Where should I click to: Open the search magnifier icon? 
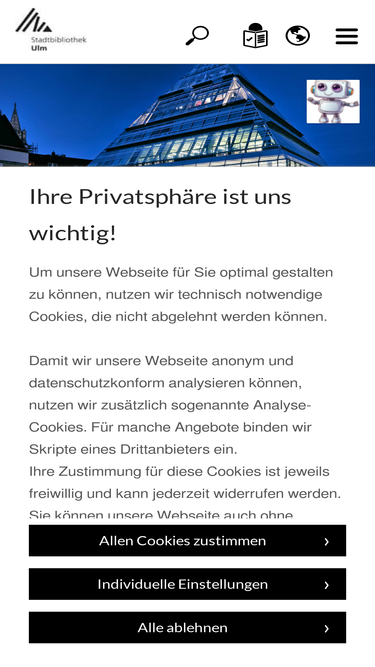point(197,35)
